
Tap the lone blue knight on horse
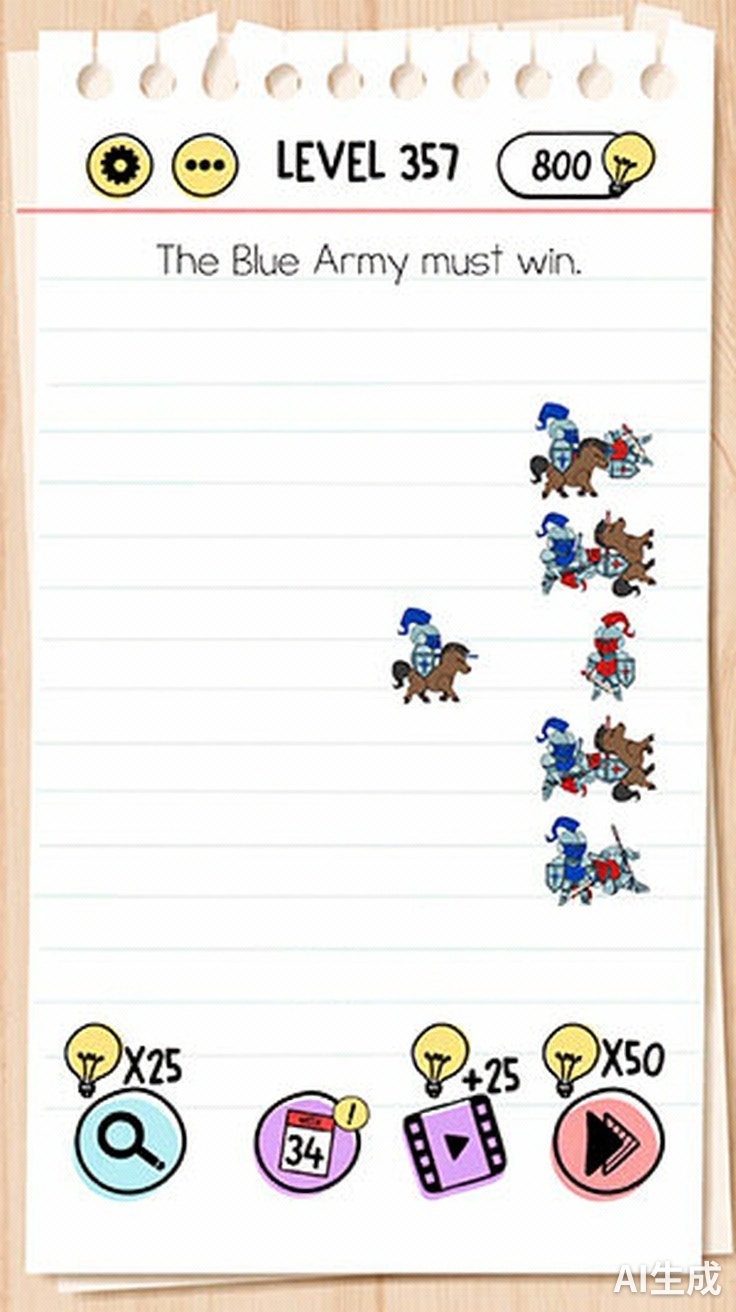pos(430,657)
